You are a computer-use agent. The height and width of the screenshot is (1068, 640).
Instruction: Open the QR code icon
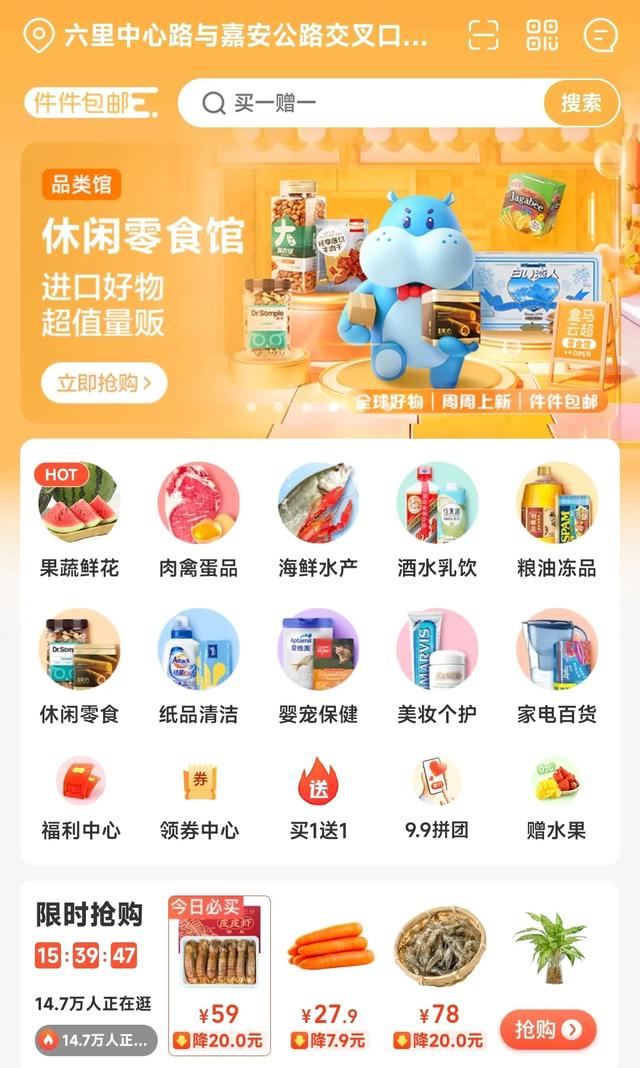(542, 35)
